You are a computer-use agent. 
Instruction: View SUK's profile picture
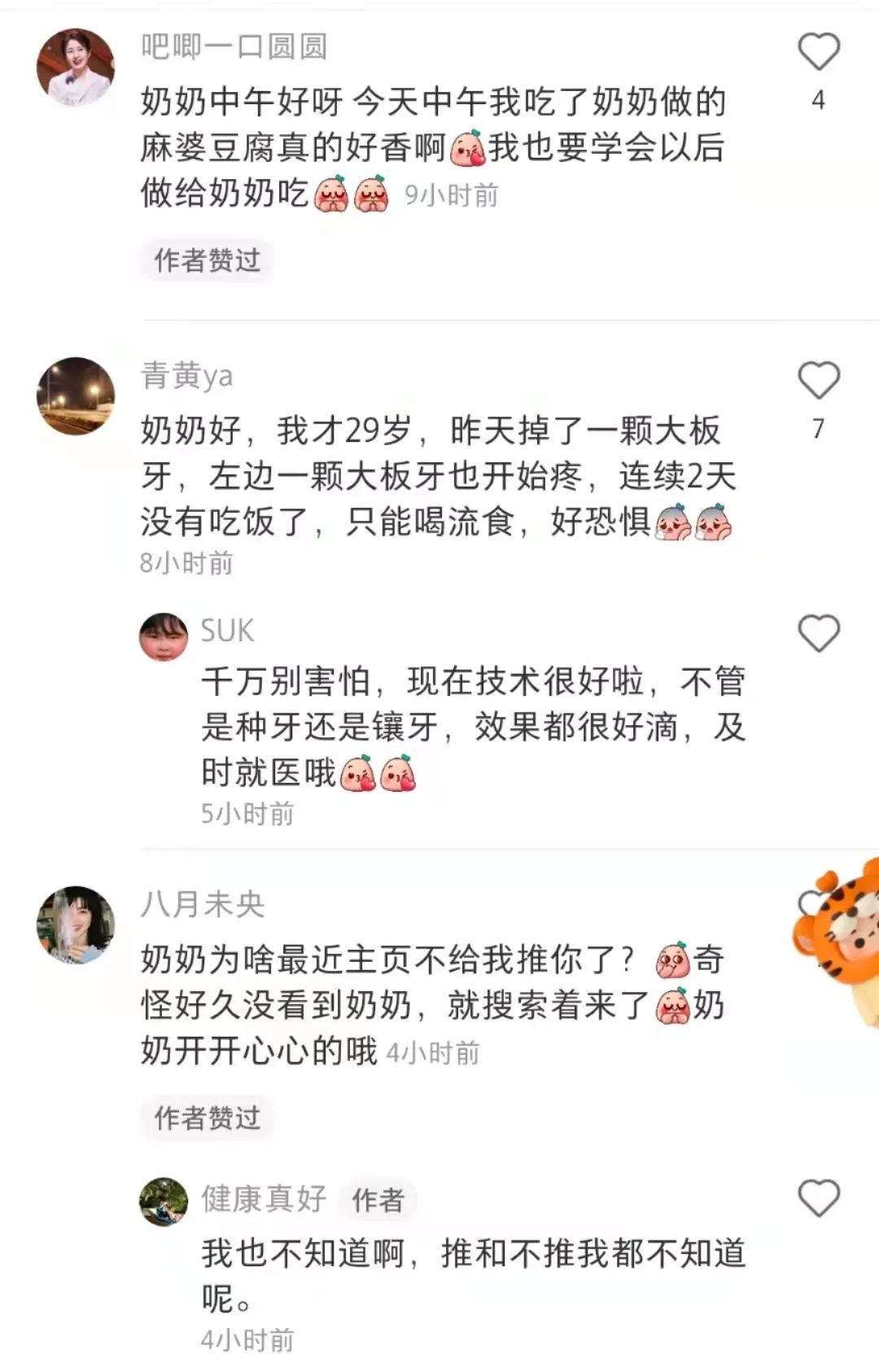(x=164, y=637)
